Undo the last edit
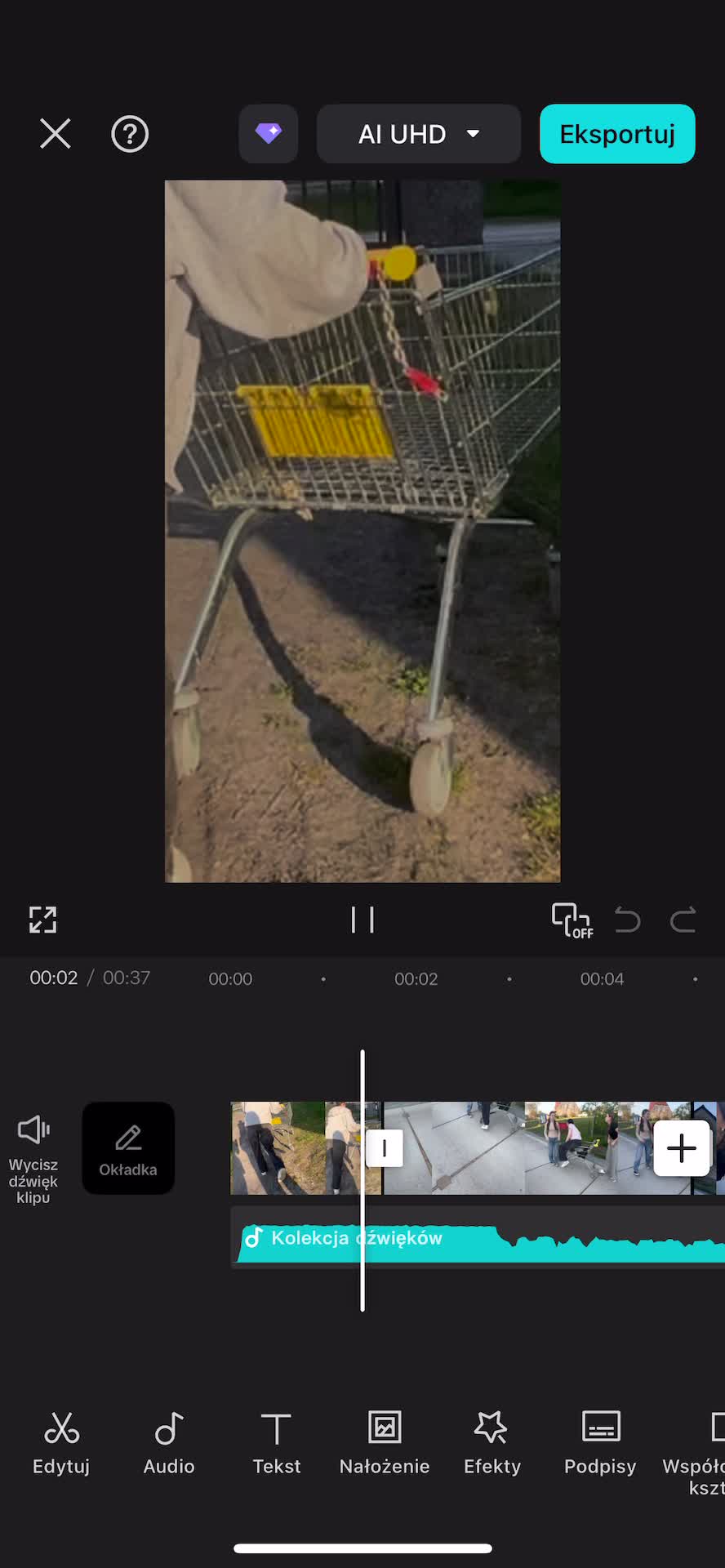This screenshot has width=725, height=1568. [x=627, y=920]
